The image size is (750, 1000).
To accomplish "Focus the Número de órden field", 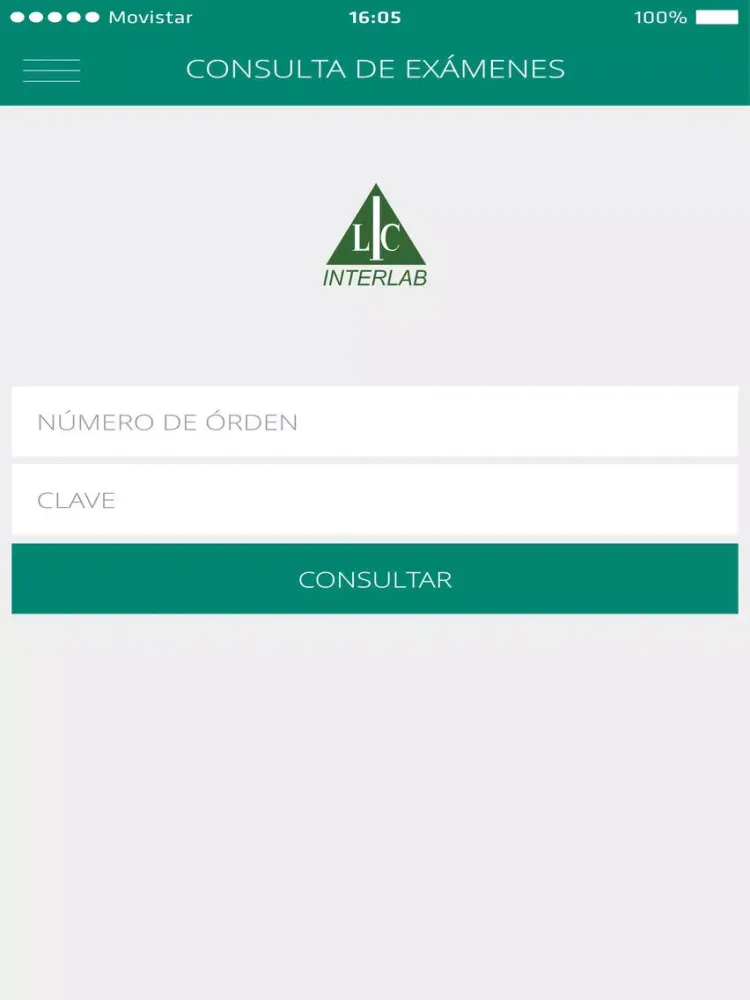I will pos(375,422).
